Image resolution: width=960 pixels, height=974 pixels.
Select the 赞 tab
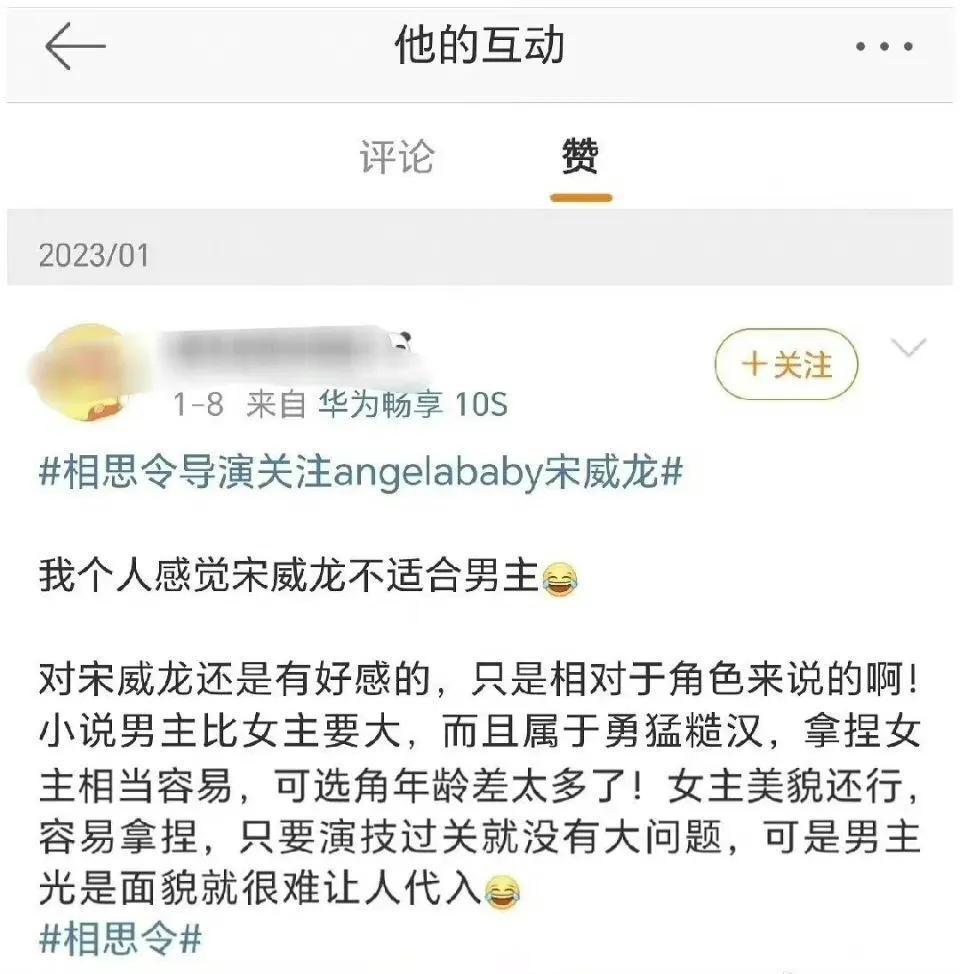tap(580, 157)
